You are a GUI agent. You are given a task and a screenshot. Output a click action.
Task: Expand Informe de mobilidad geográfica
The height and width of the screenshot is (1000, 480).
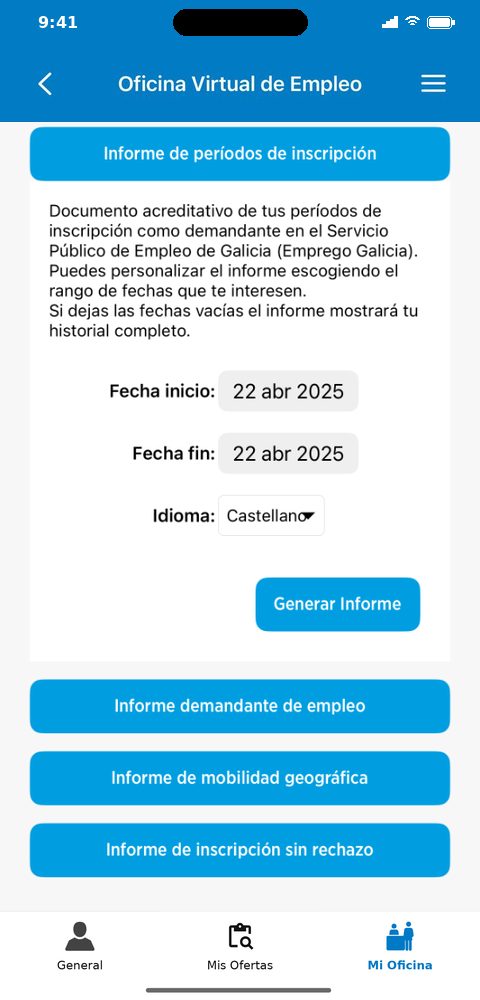click(x=240, y=778)
